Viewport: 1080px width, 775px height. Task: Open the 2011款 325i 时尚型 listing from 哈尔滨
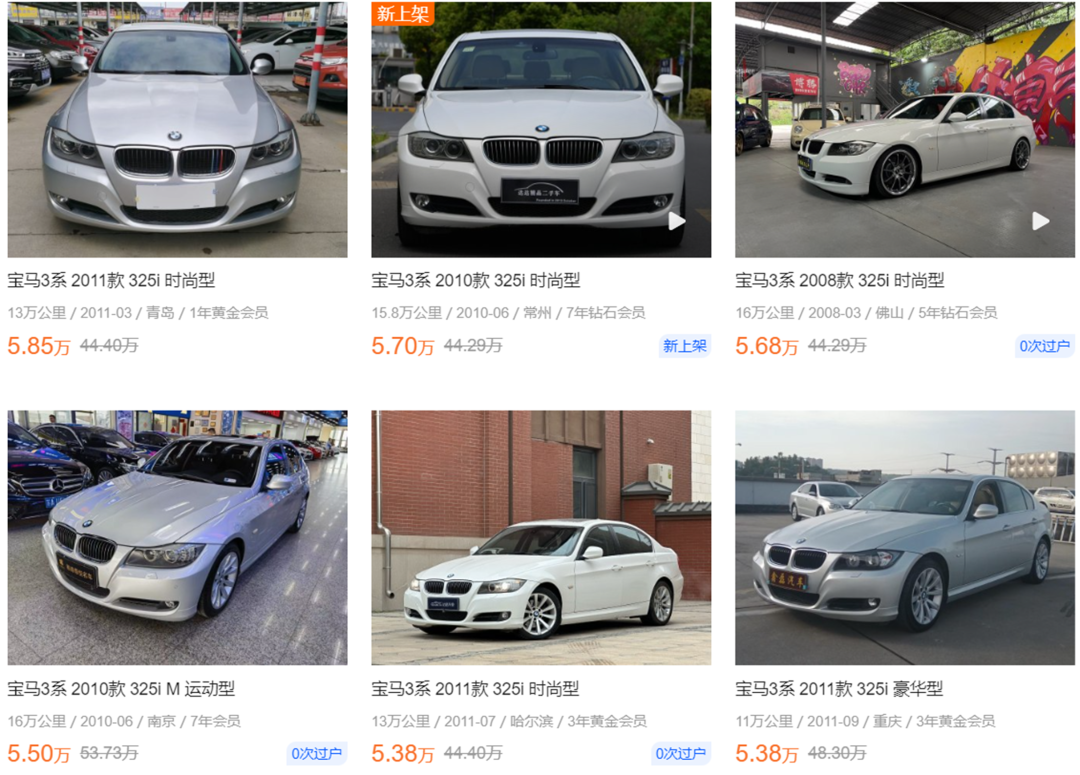pos(475,689)
